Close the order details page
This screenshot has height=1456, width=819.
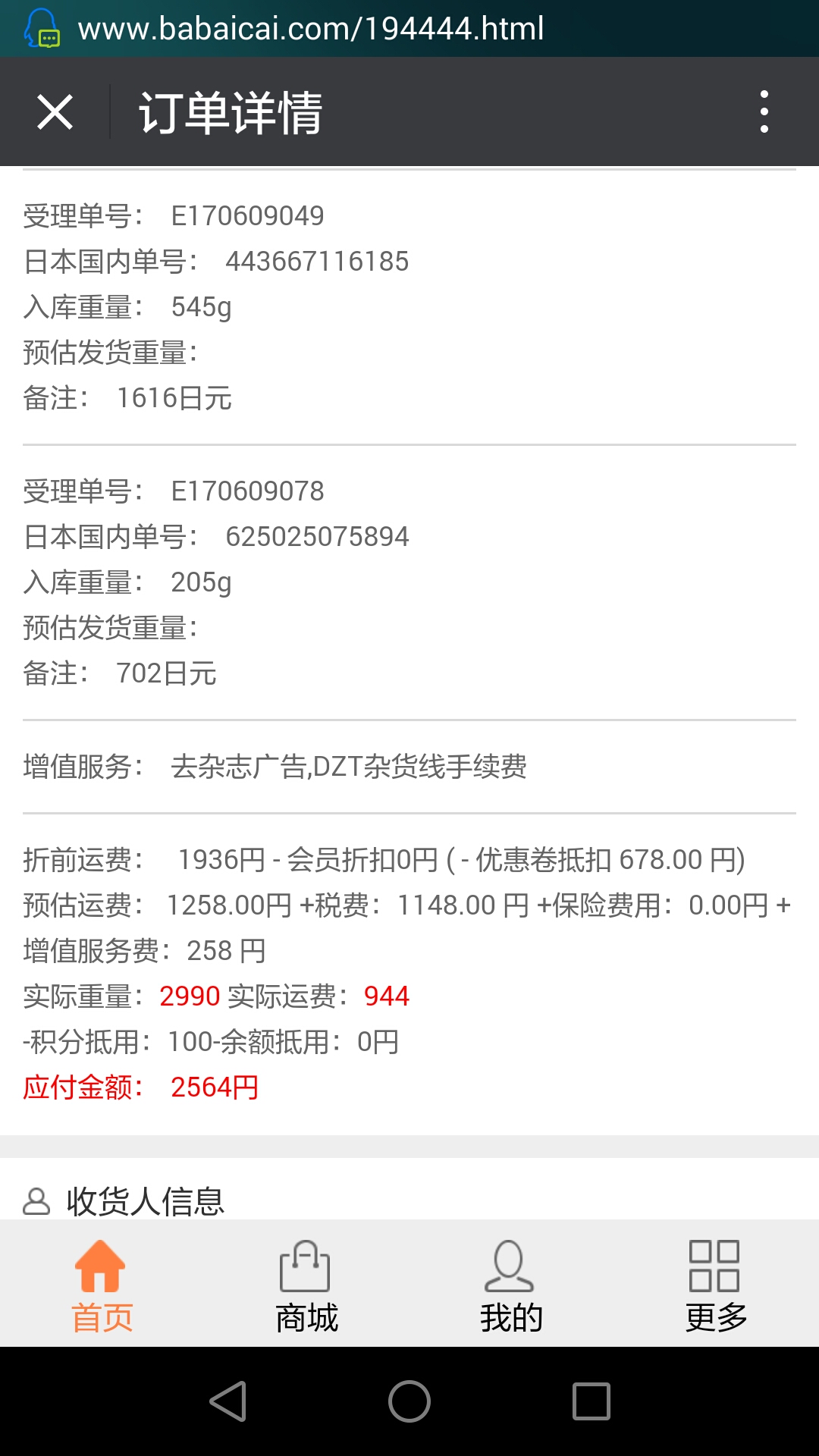[x=55, y=112]
